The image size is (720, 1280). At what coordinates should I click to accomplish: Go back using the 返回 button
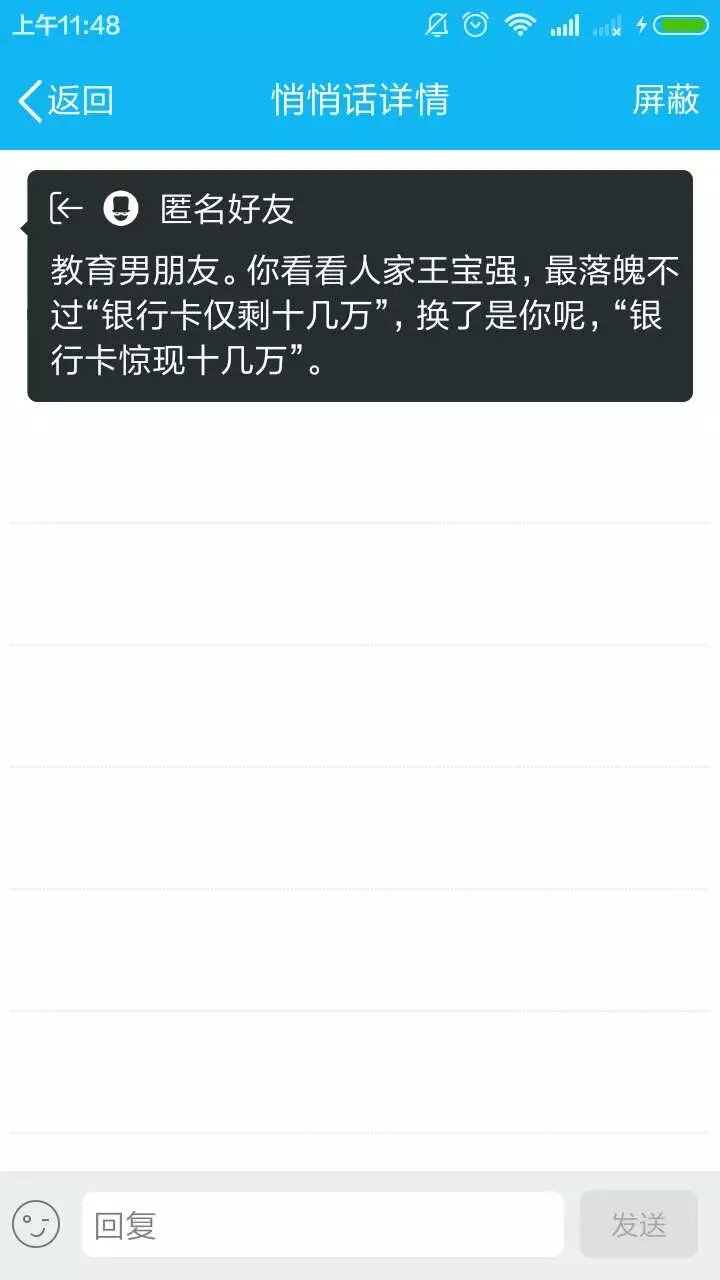point(65,100)
